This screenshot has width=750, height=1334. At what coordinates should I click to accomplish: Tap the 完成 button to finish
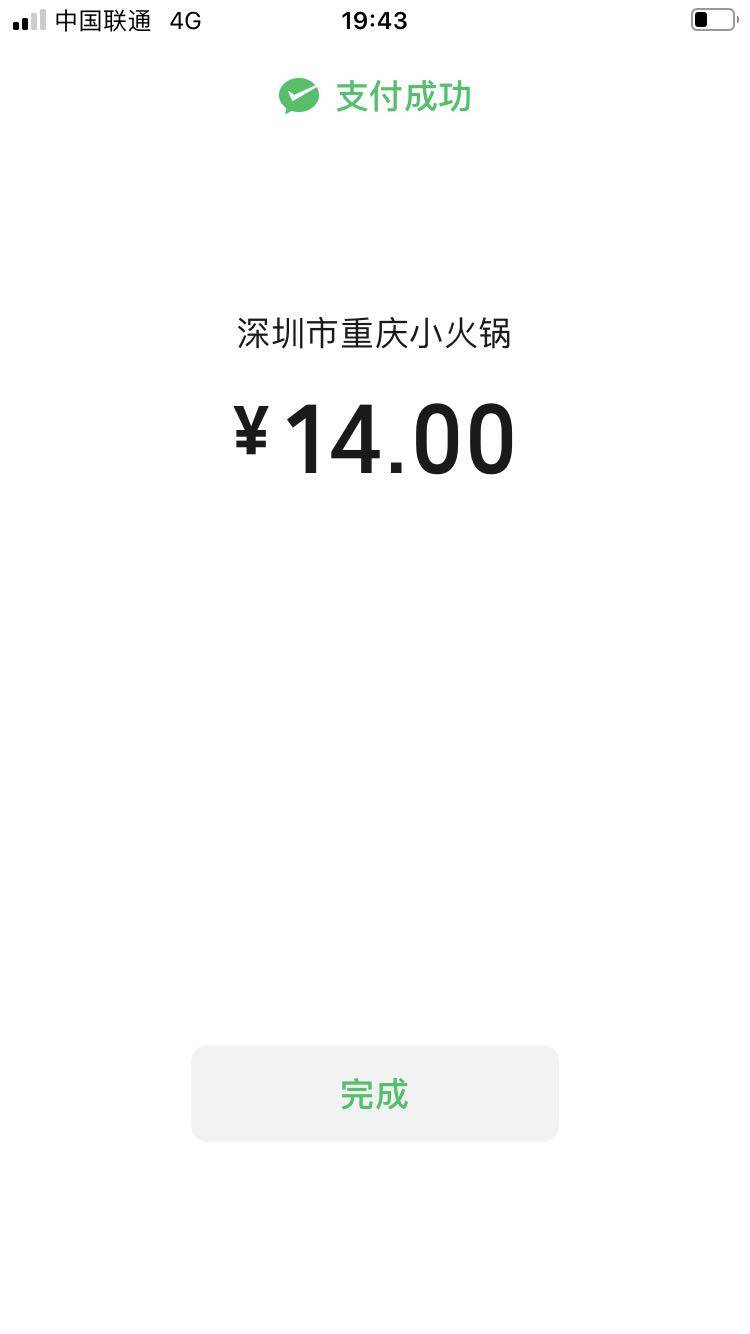374,1093
